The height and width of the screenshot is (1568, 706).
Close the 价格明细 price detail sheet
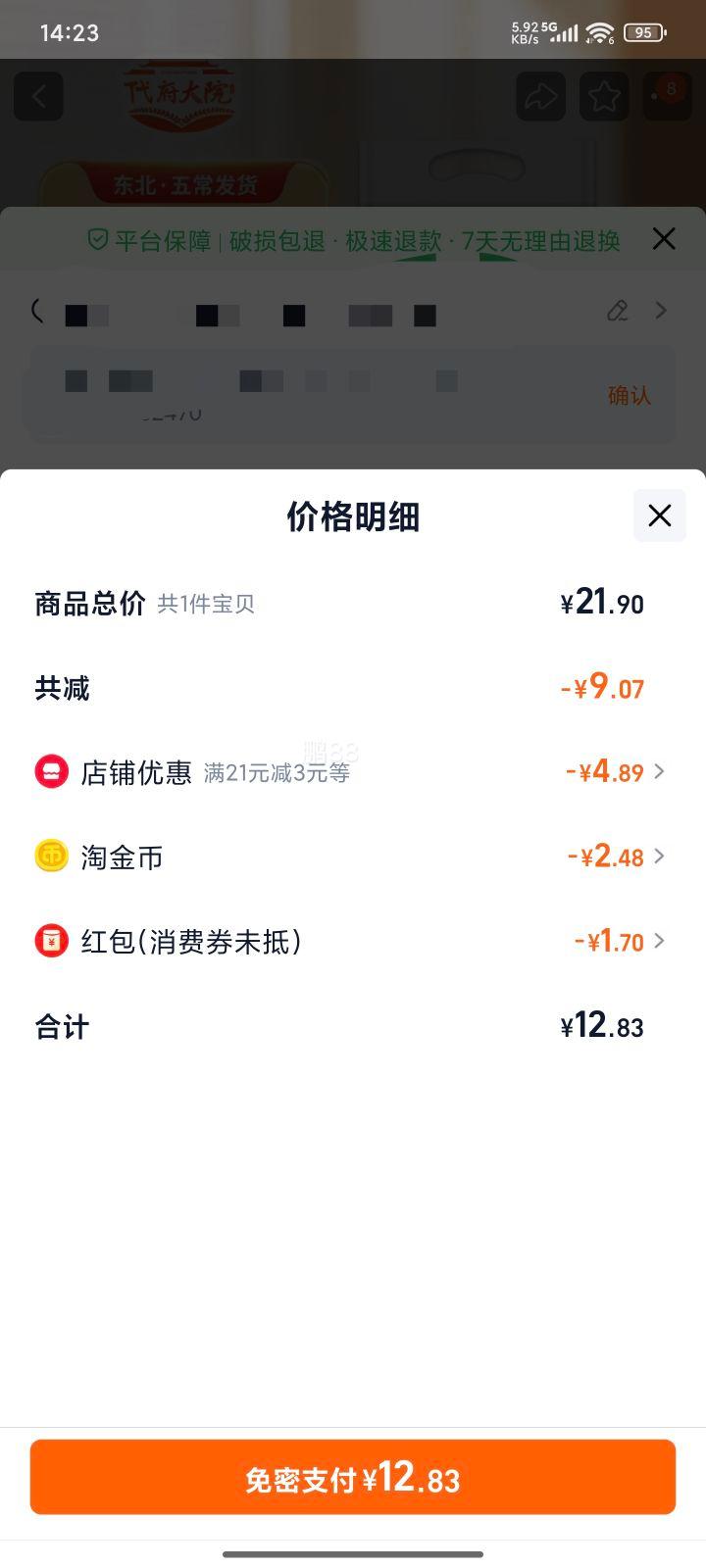coord(659,515)
